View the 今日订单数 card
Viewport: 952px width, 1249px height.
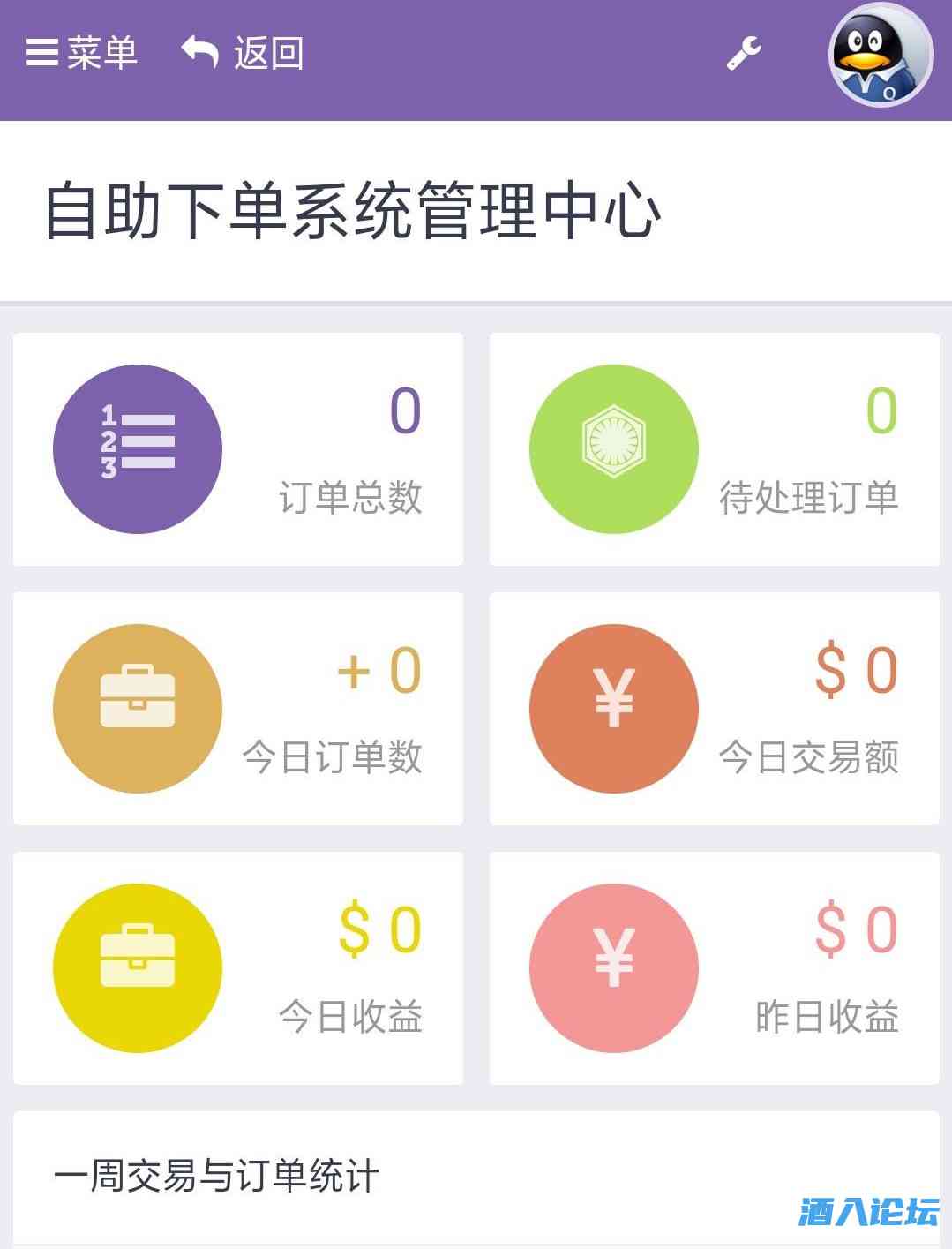[x=238, y=709]
